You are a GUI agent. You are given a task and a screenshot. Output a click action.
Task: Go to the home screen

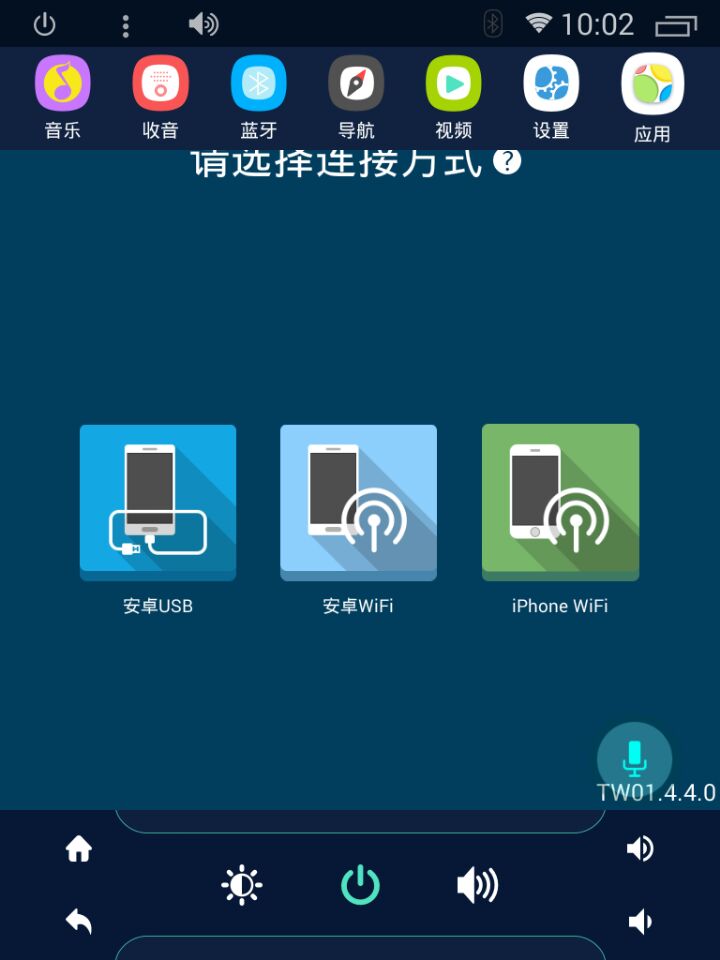click(x=79, y=849)
